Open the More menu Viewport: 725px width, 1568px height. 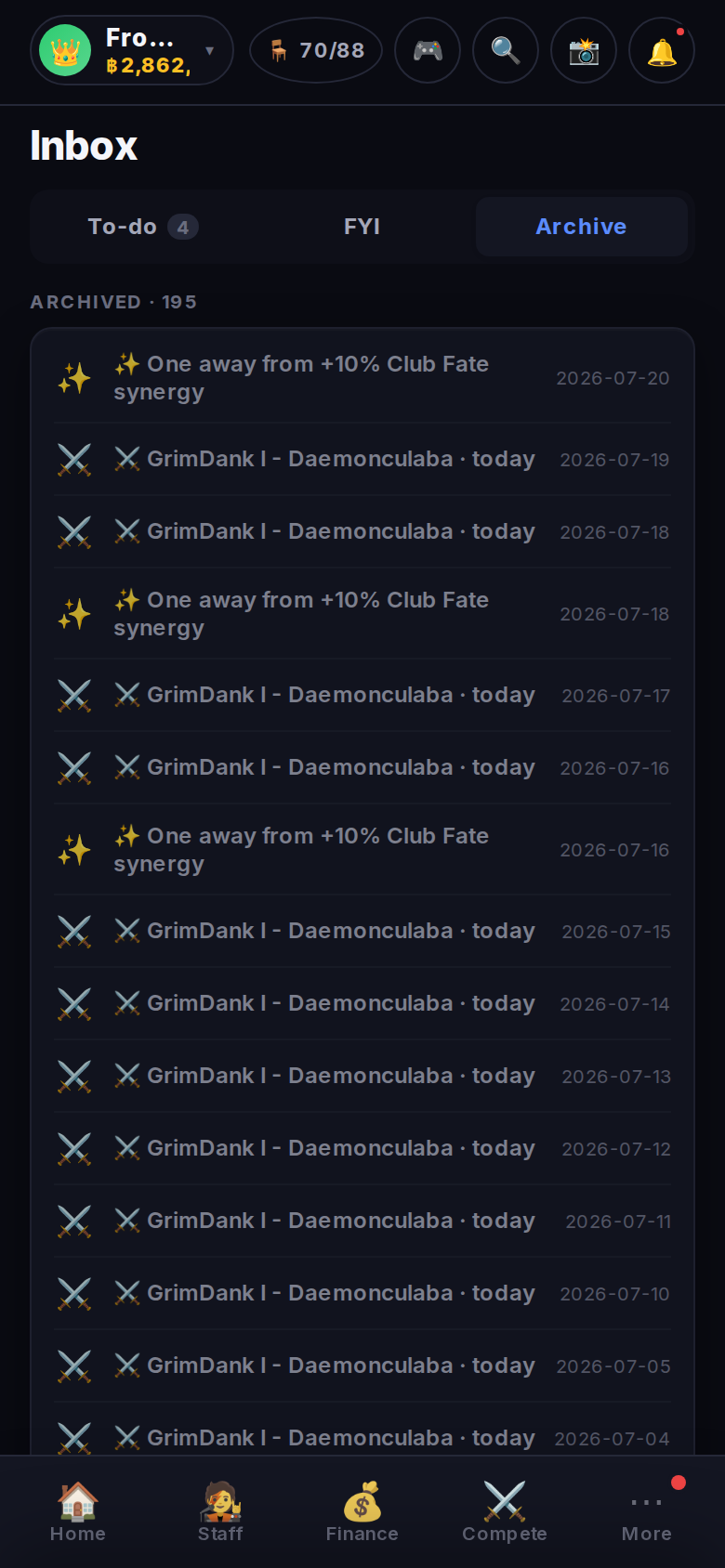point(647,1511)
